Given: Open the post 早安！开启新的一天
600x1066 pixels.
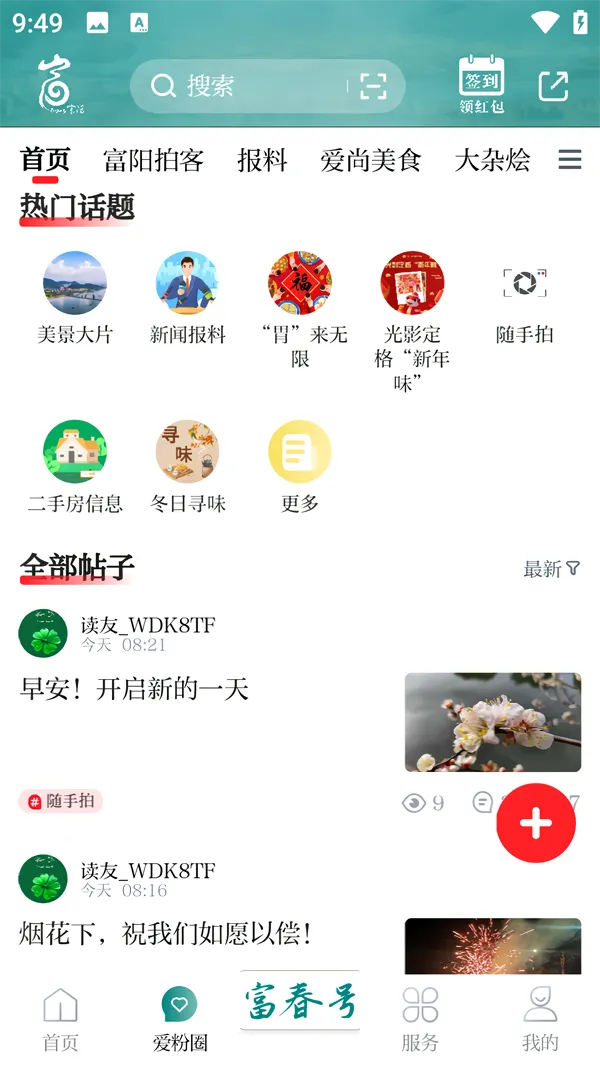Looking at the screenshot, I should pos(135,689).
